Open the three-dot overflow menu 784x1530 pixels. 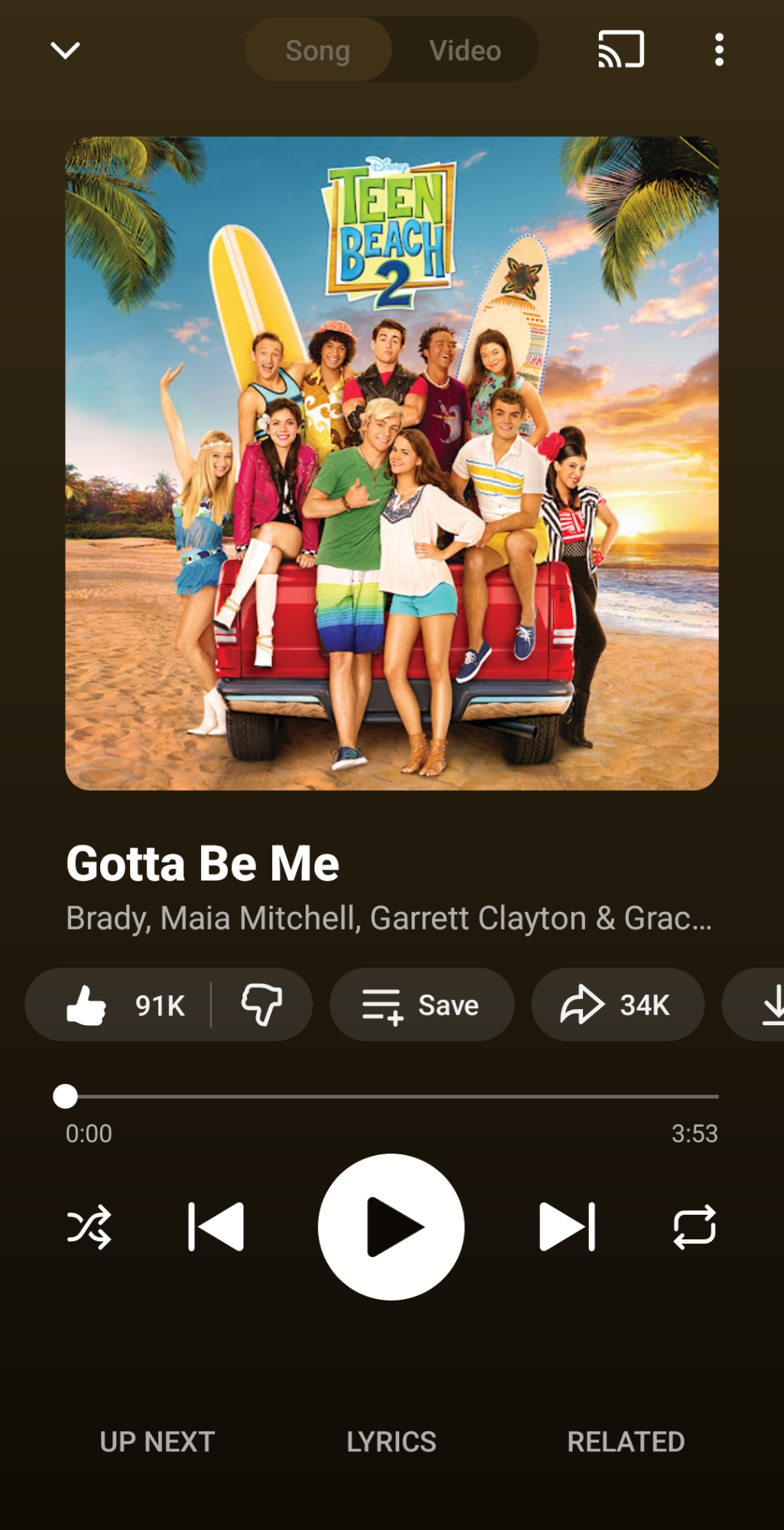(x=719, y=50)
